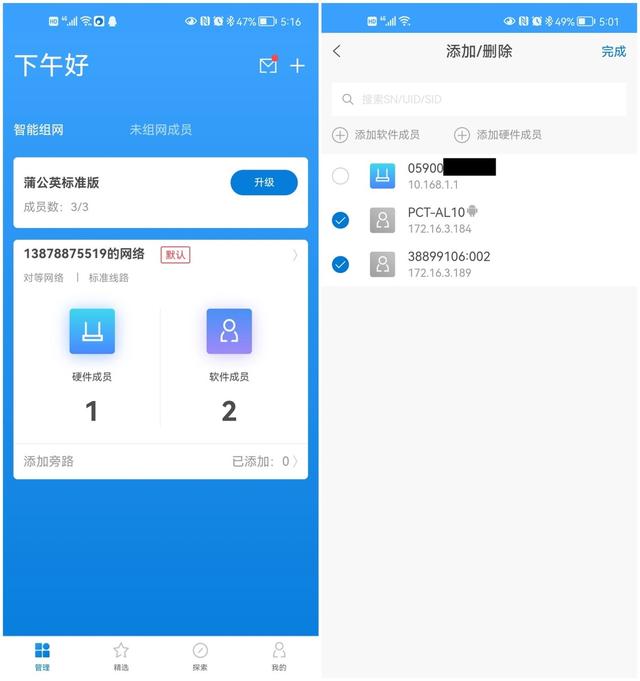The image size is (640, 681).
Task: Go back from 添加/删除 page
Action: coord(337,51)
